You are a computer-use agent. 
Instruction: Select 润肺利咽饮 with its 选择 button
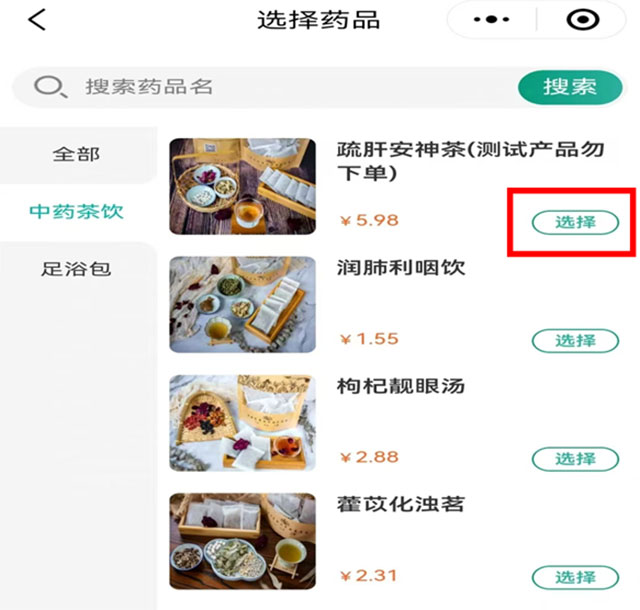575,340
